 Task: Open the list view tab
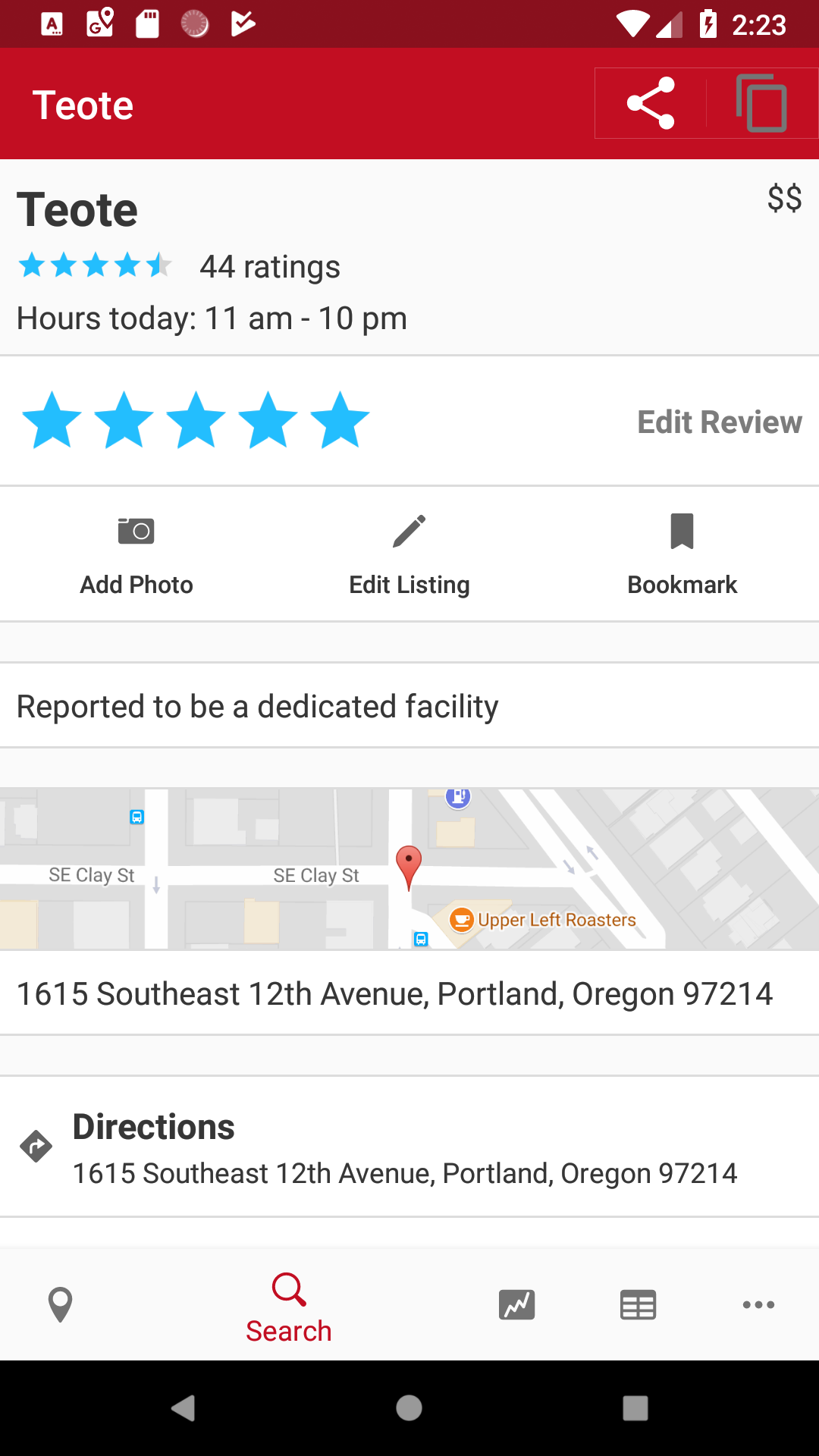pos(638,1304)
